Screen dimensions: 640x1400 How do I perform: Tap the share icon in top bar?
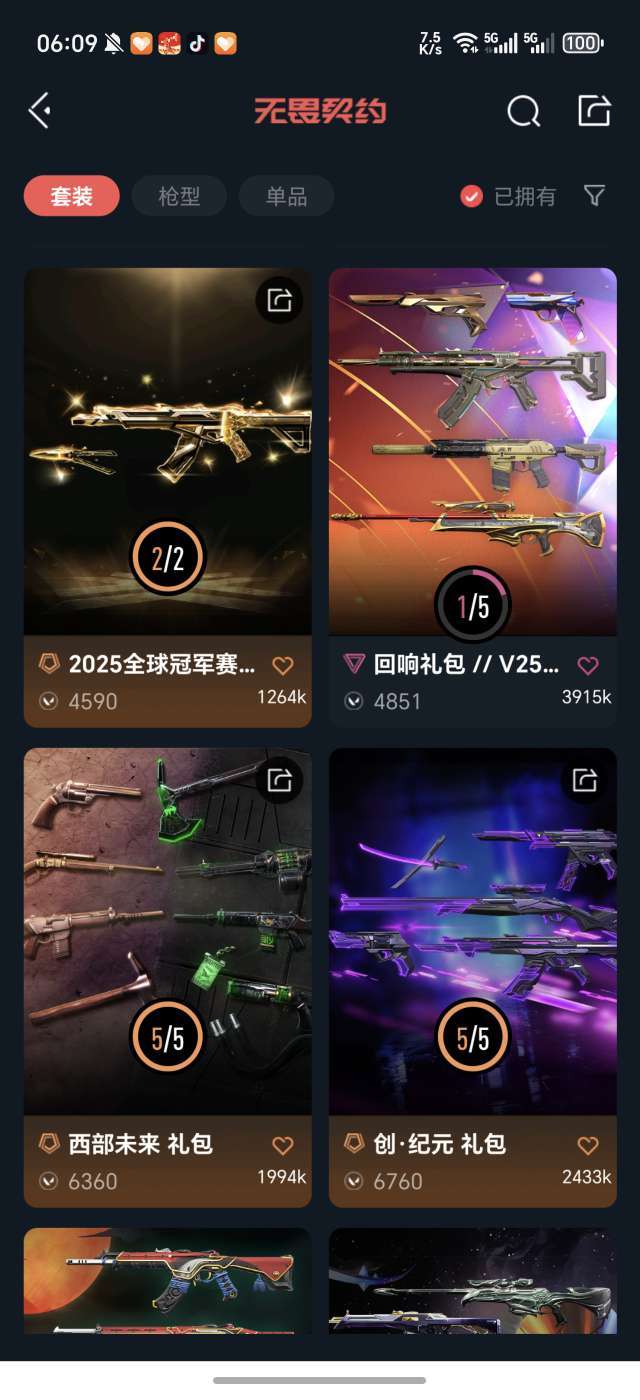tap(594, 110)
